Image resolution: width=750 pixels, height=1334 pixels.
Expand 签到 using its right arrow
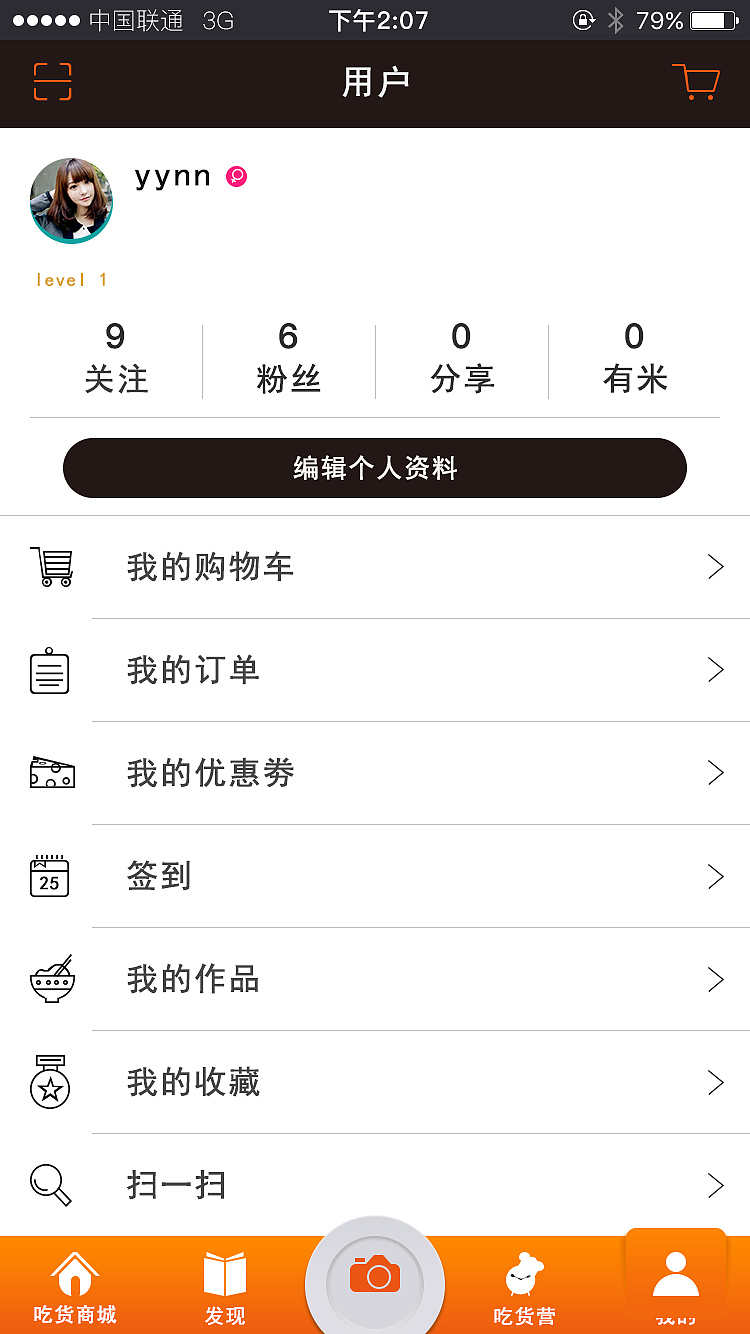point(715,877)
